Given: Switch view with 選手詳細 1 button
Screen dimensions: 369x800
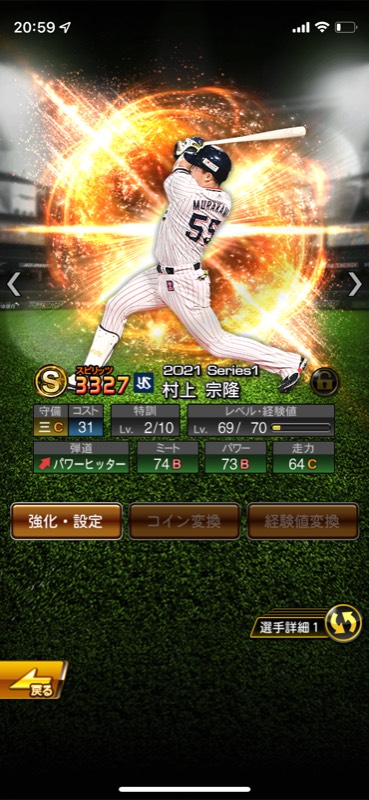Looking at the screenshot, I should point(306,623).
